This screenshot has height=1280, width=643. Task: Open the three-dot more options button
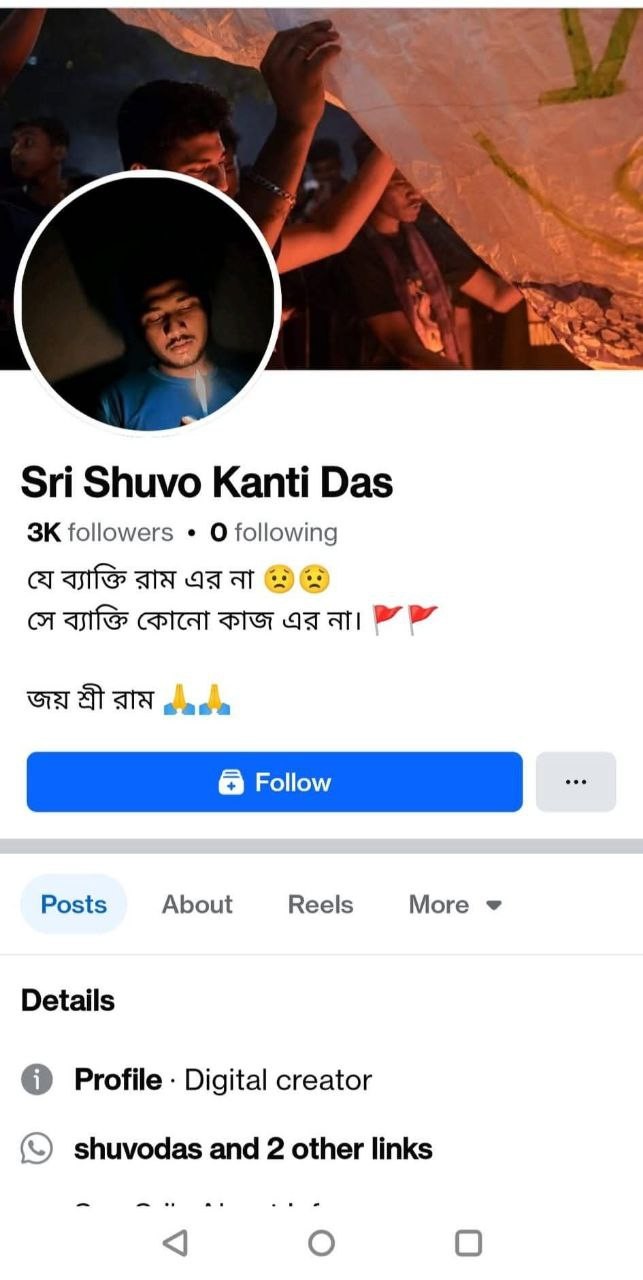[576, 782]
